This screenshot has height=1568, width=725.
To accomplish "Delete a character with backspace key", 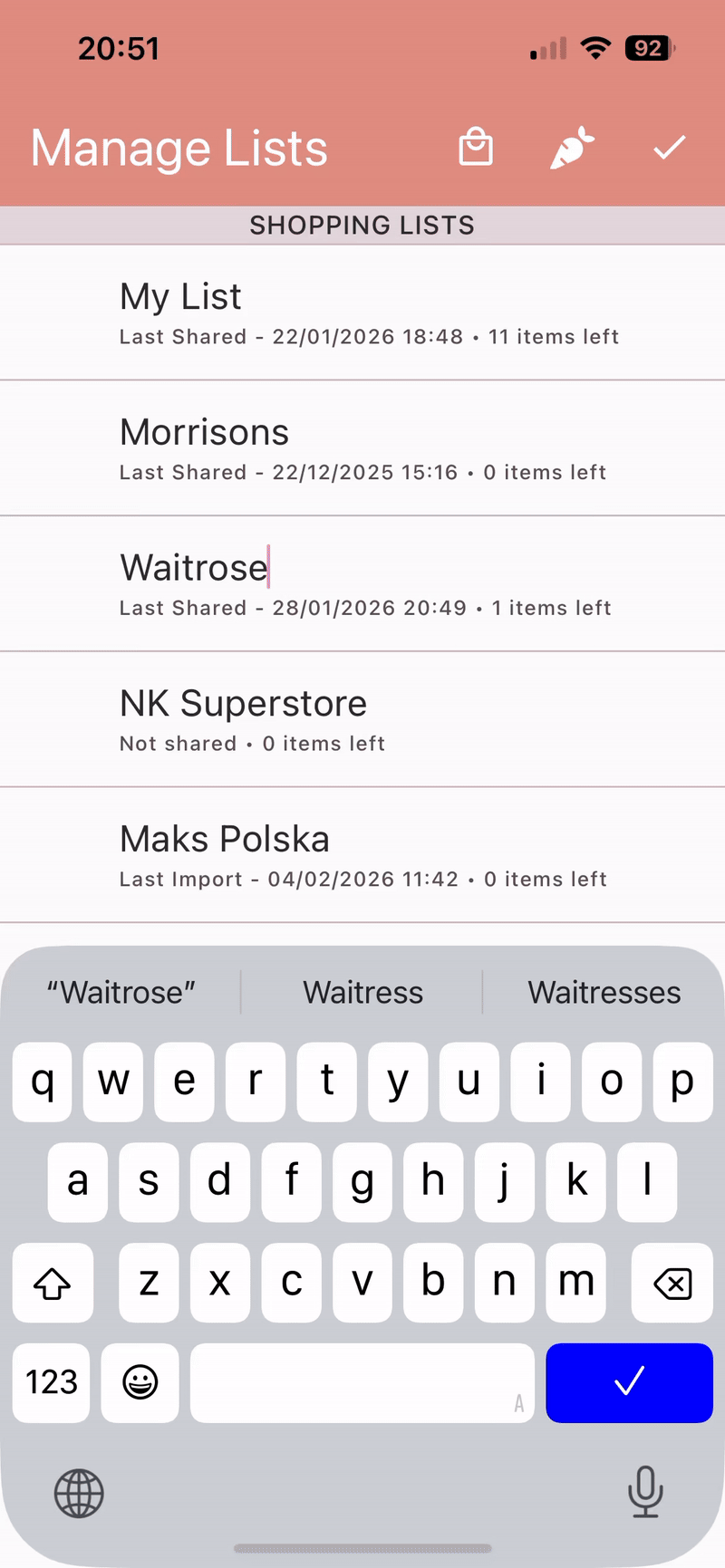I will click(x=672, y=1283).
